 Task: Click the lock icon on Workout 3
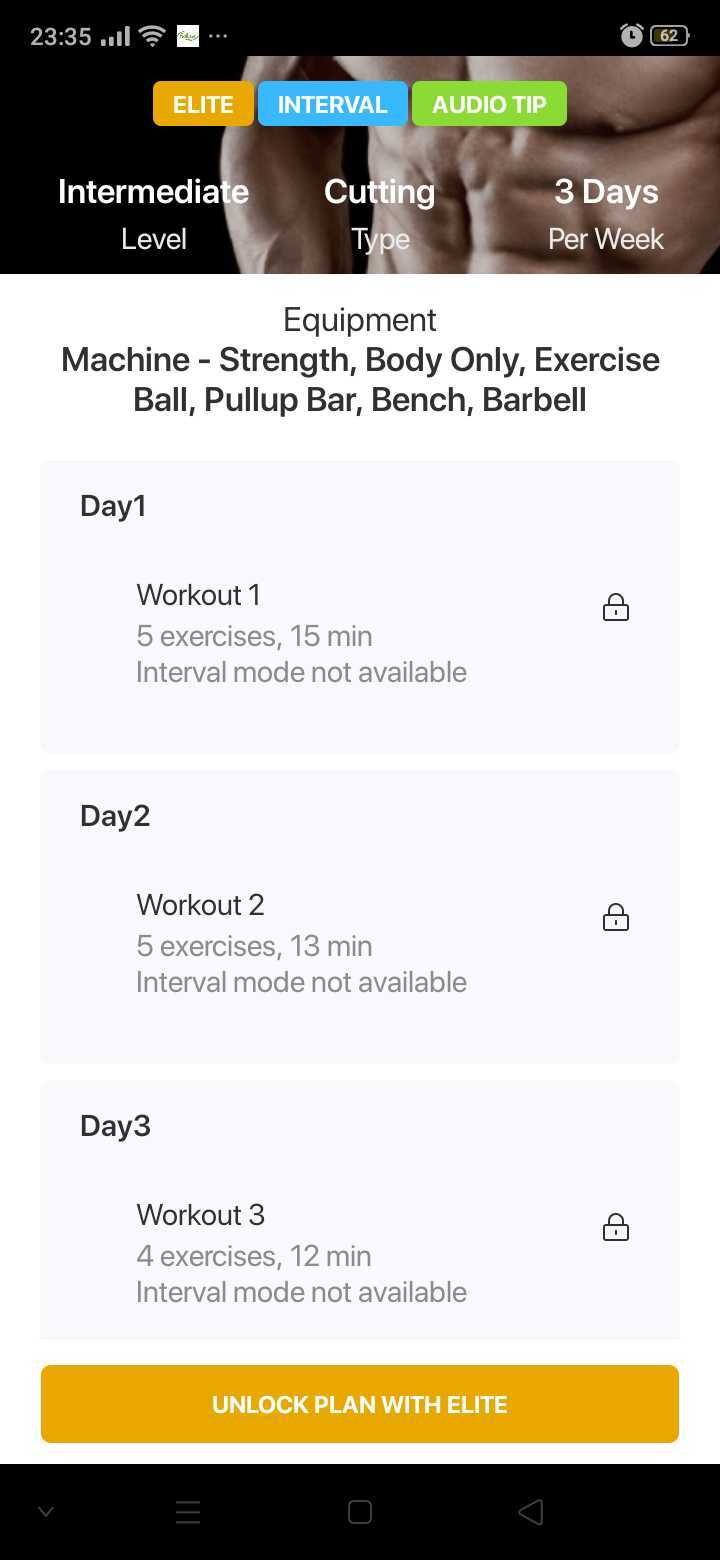click(615, 1227)
